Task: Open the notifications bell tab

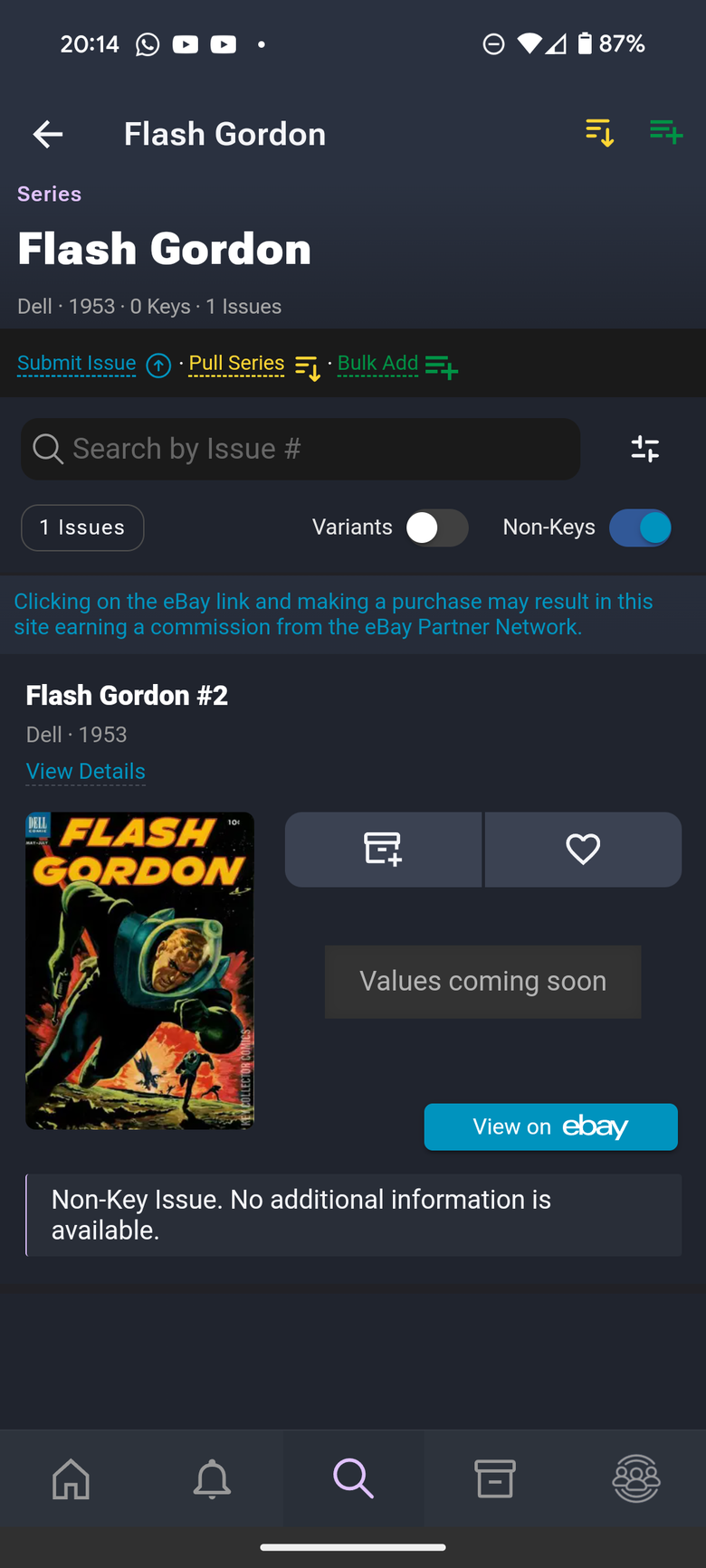Action: coord(212,1479)
